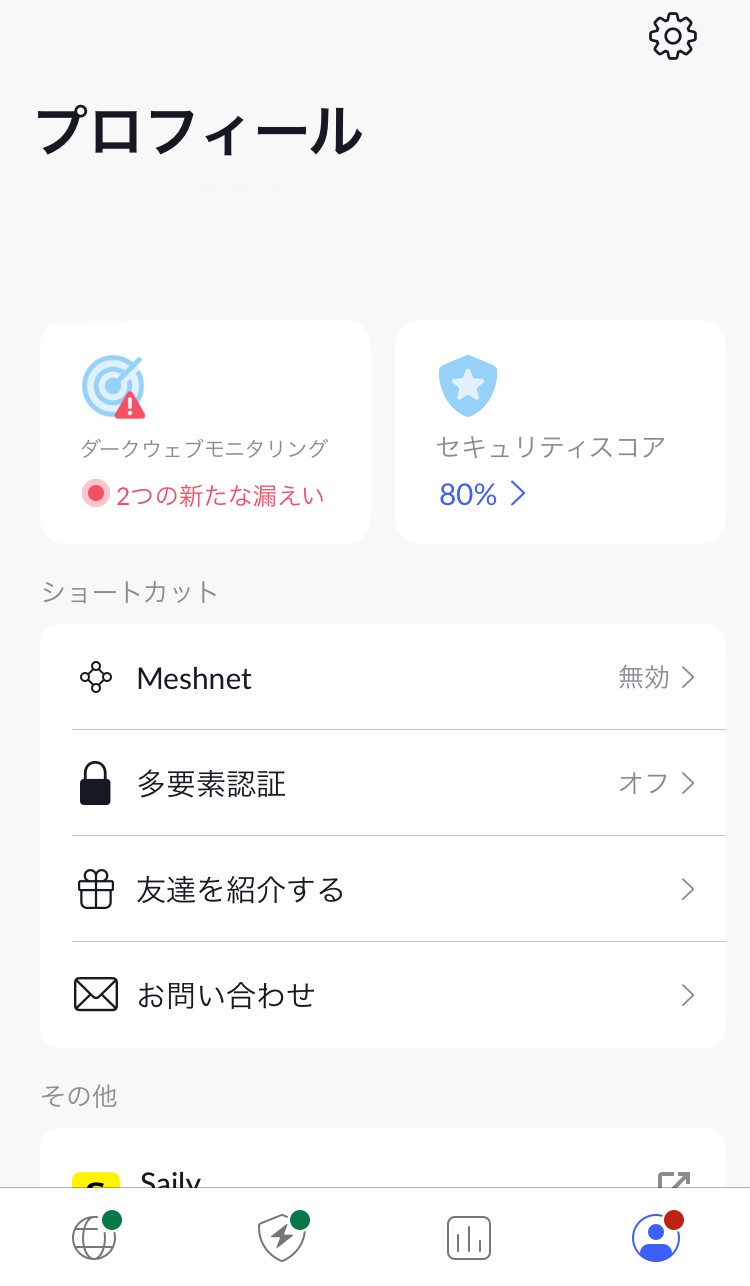The width and height of the screenshot is (750, 1286).
Task: Open the セキュリティスコア 80% card
Action: tap(560, 432)
